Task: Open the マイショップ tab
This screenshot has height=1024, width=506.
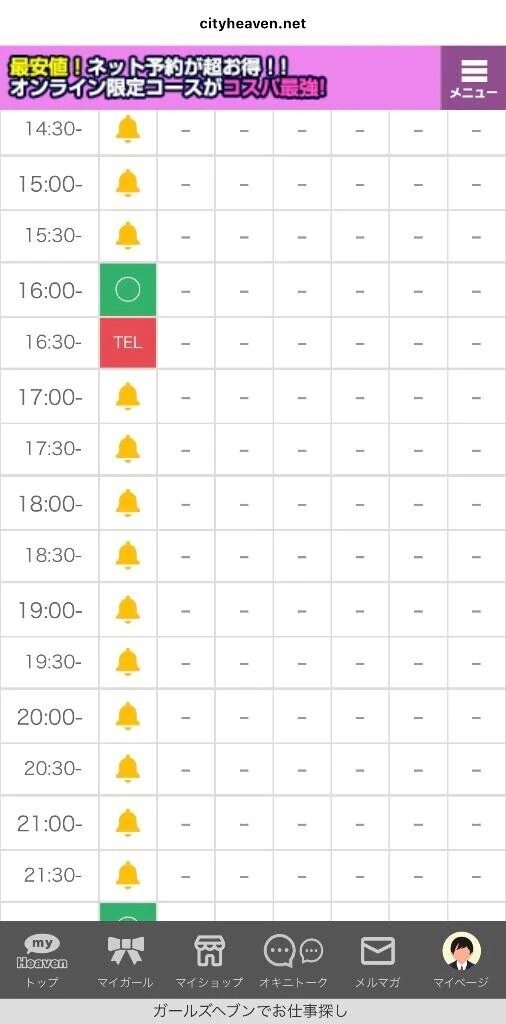Action: (x=209, y=960)
